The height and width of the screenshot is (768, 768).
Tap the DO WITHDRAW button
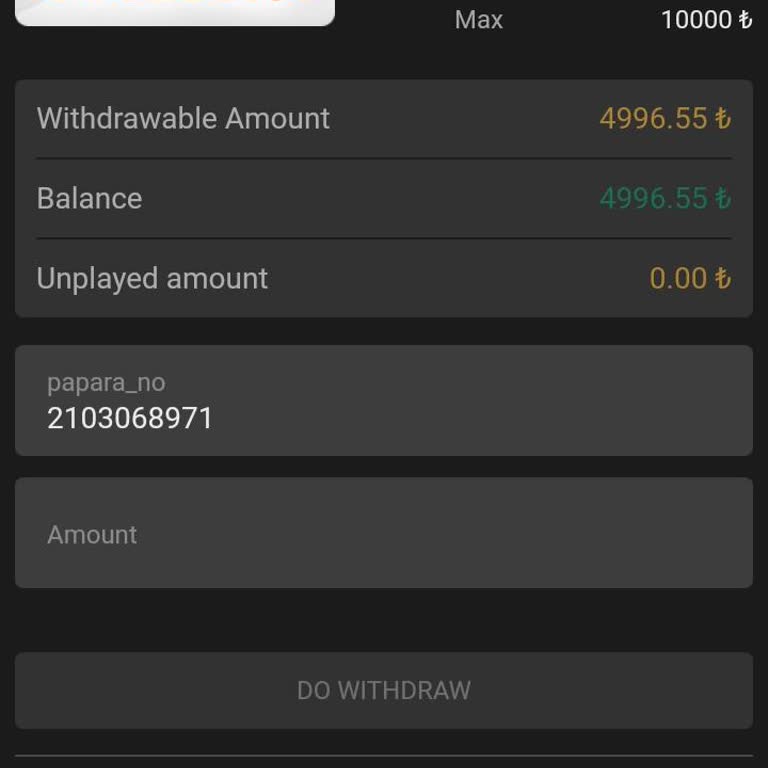point(384,690)
